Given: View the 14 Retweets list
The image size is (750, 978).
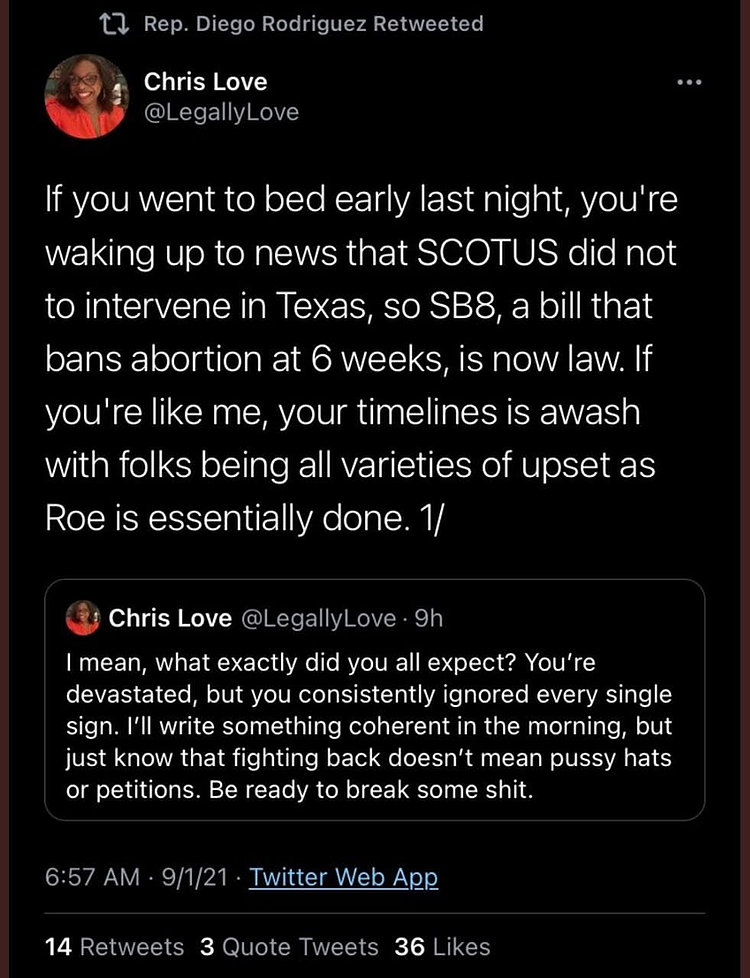Looking at the screenshot, I should tap(115, 946).
